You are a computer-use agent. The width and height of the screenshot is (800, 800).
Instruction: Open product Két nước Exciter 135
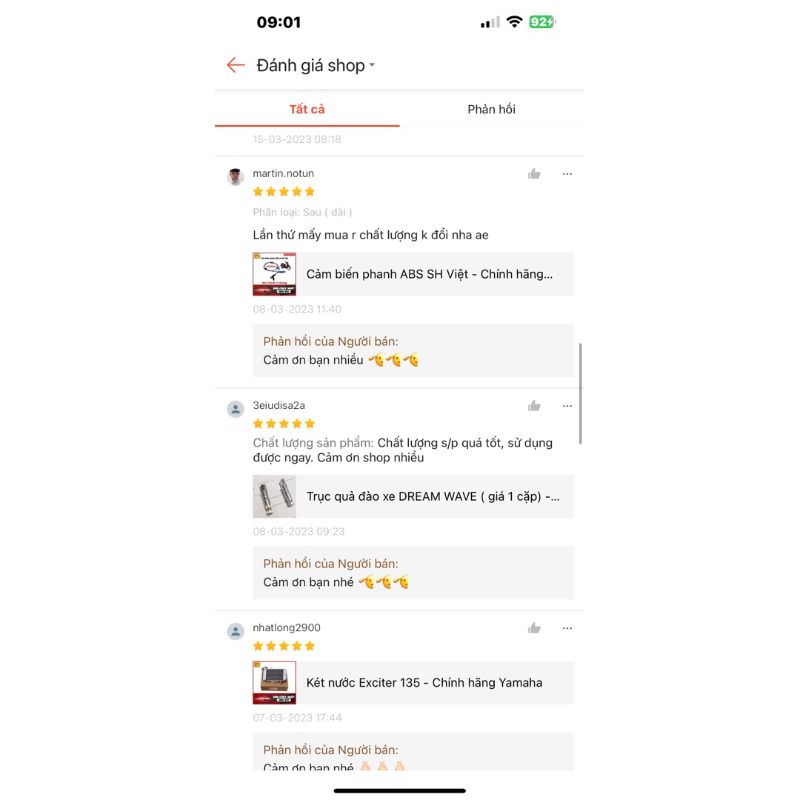413,683
